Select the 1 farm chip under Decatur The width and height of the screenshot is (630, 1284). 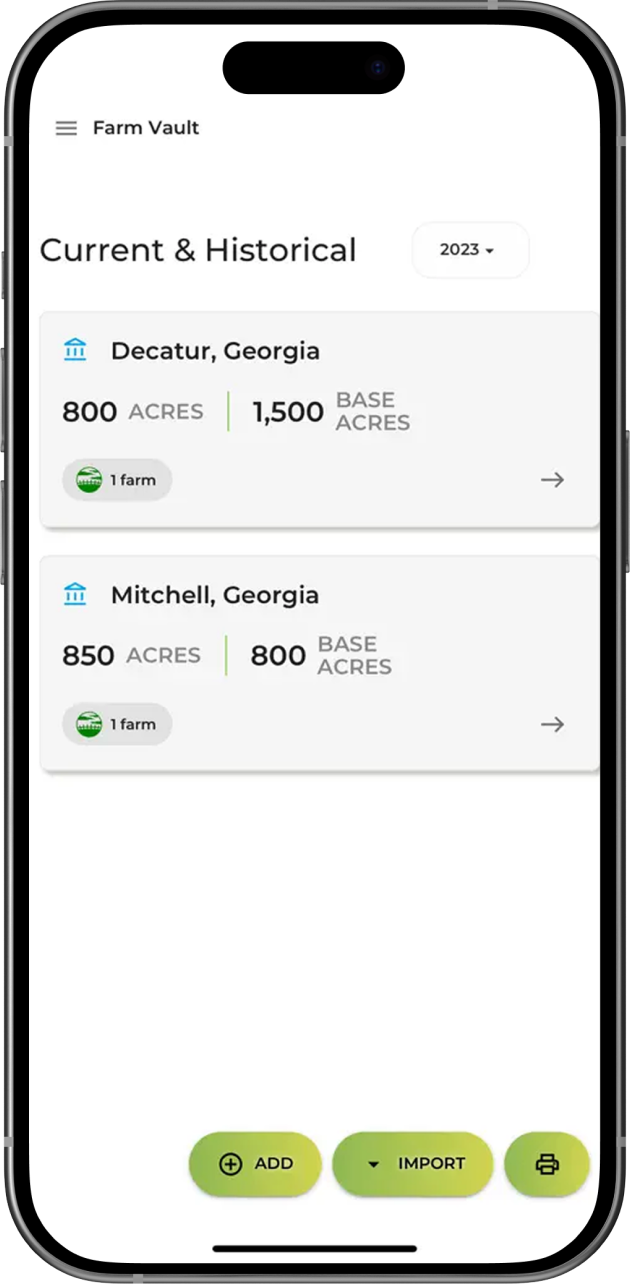tap(117, 480)
